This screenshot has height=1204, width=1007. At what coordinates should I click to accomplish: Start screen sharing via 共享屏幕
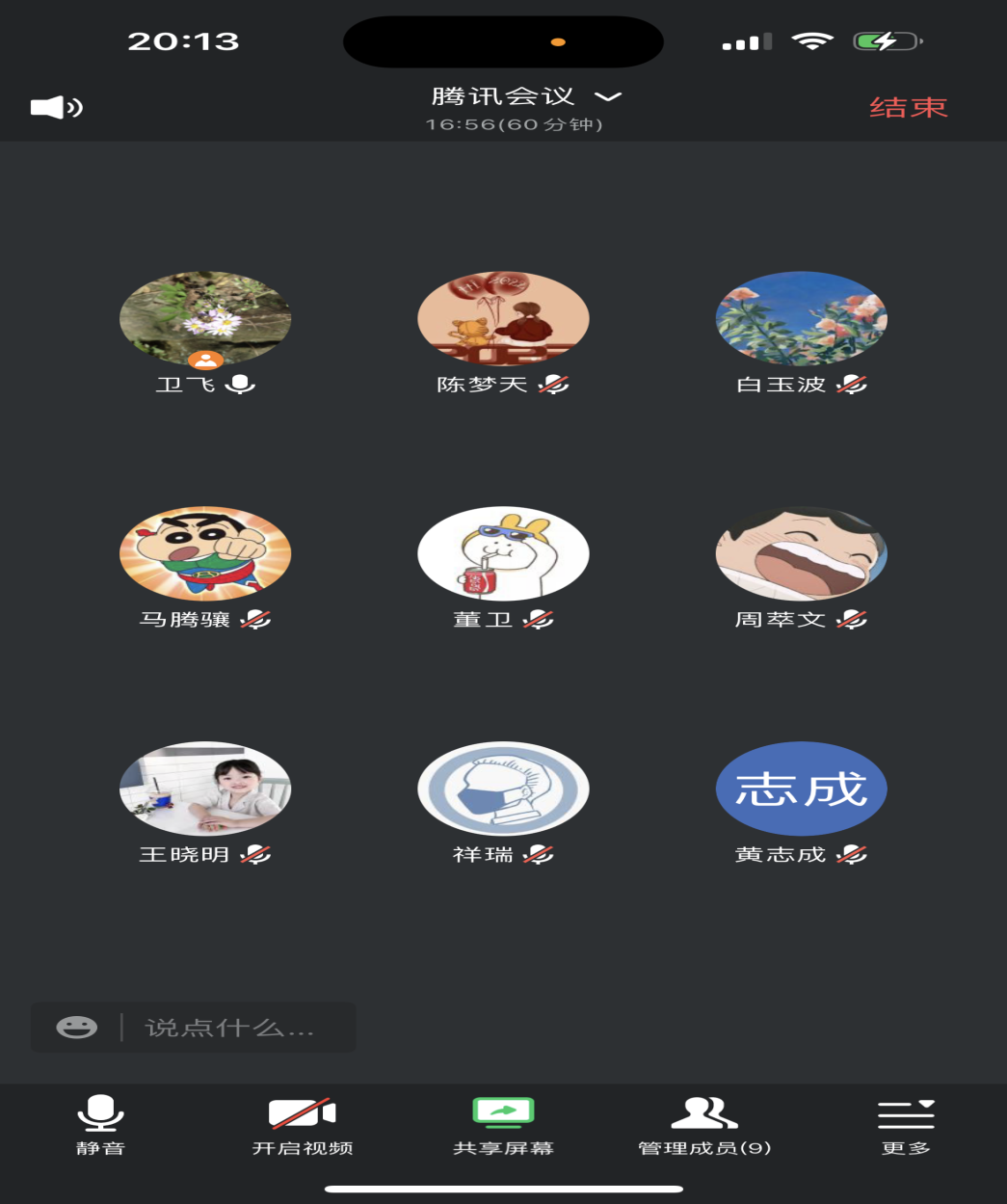(x=503, y=1124)
